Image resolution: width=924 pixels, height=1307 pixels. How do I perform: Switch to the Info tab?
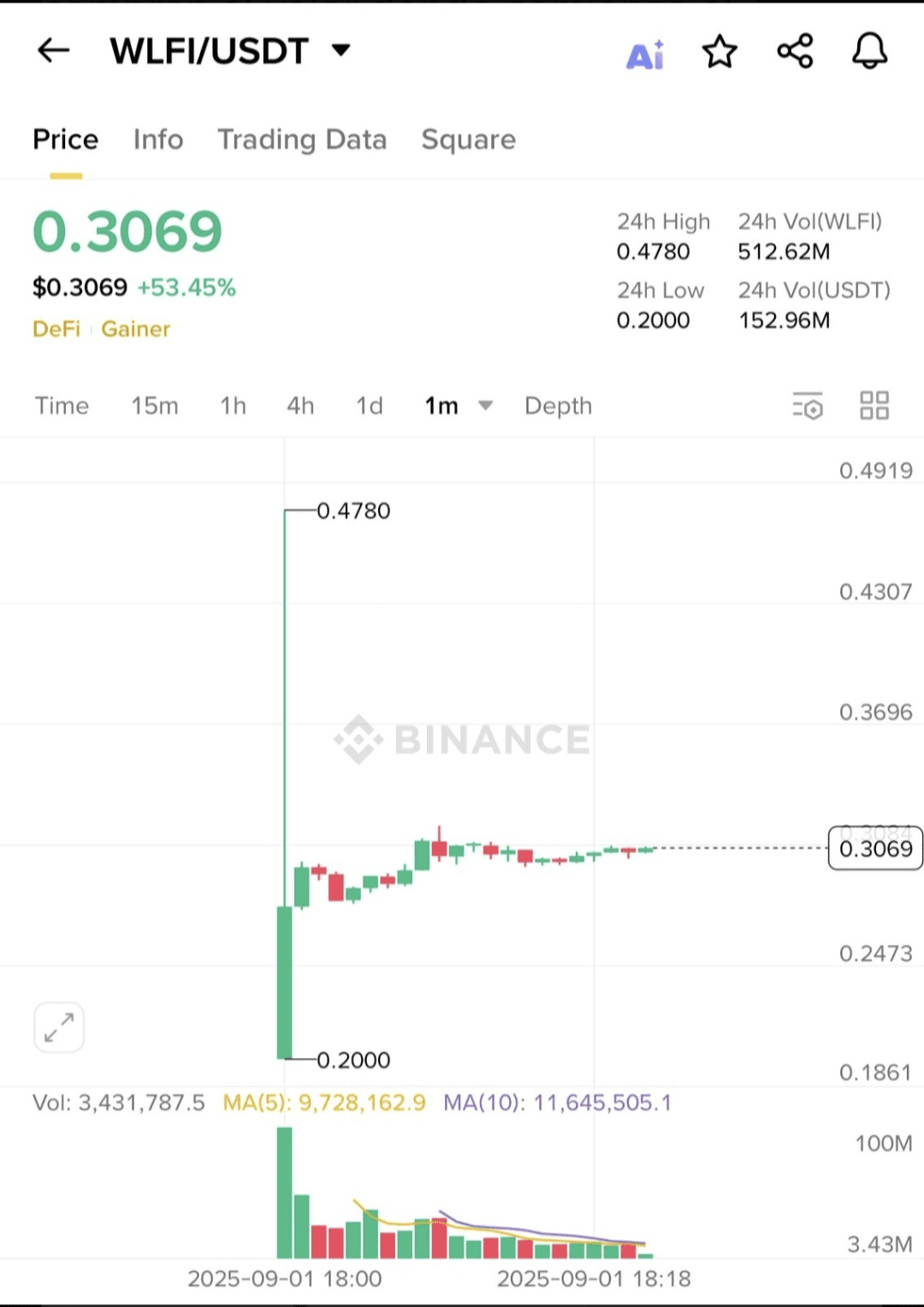pos(158,140)
